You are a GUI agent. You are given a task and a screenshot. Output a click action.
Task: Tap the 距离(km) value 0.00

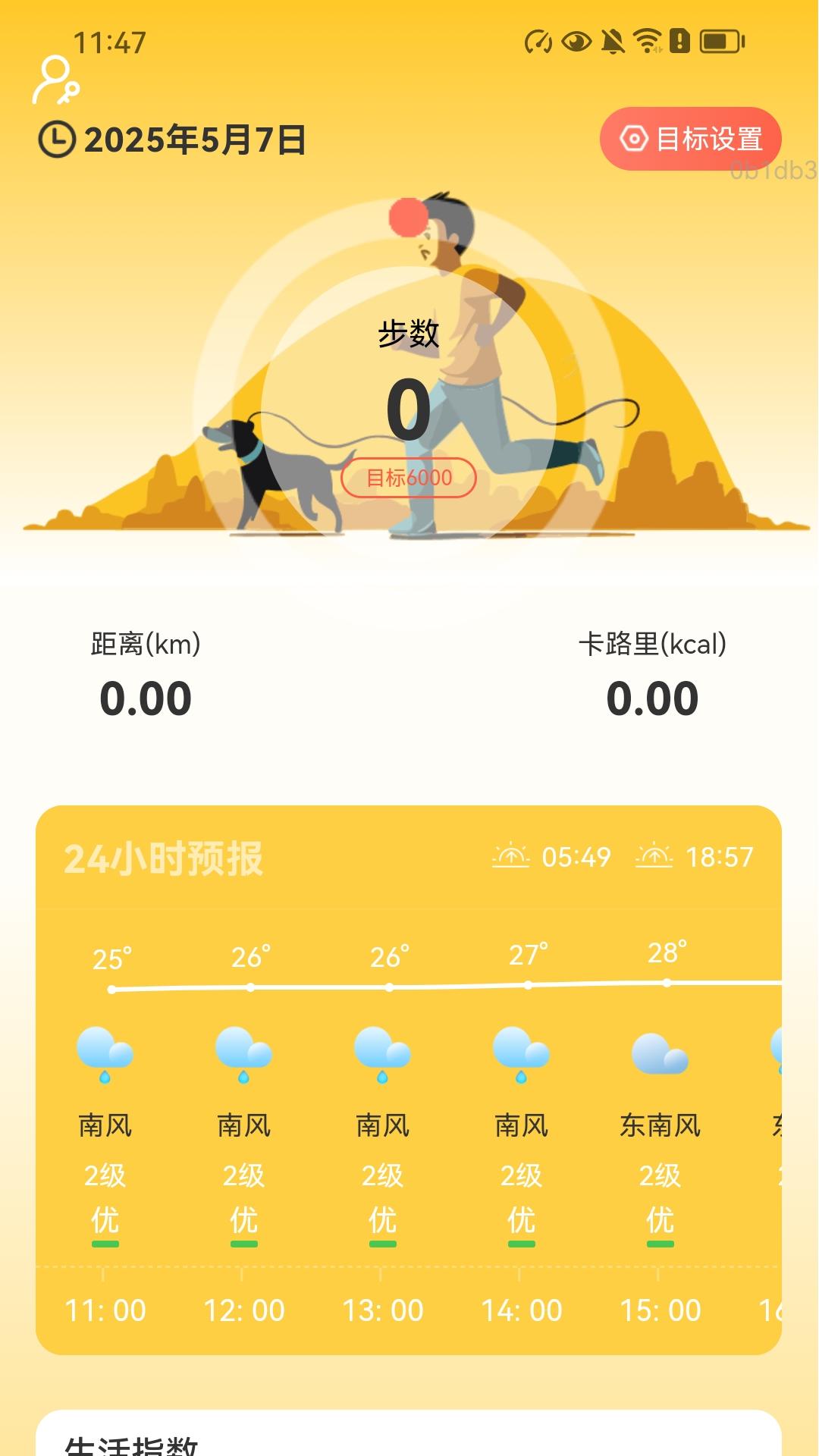point(147,698)
